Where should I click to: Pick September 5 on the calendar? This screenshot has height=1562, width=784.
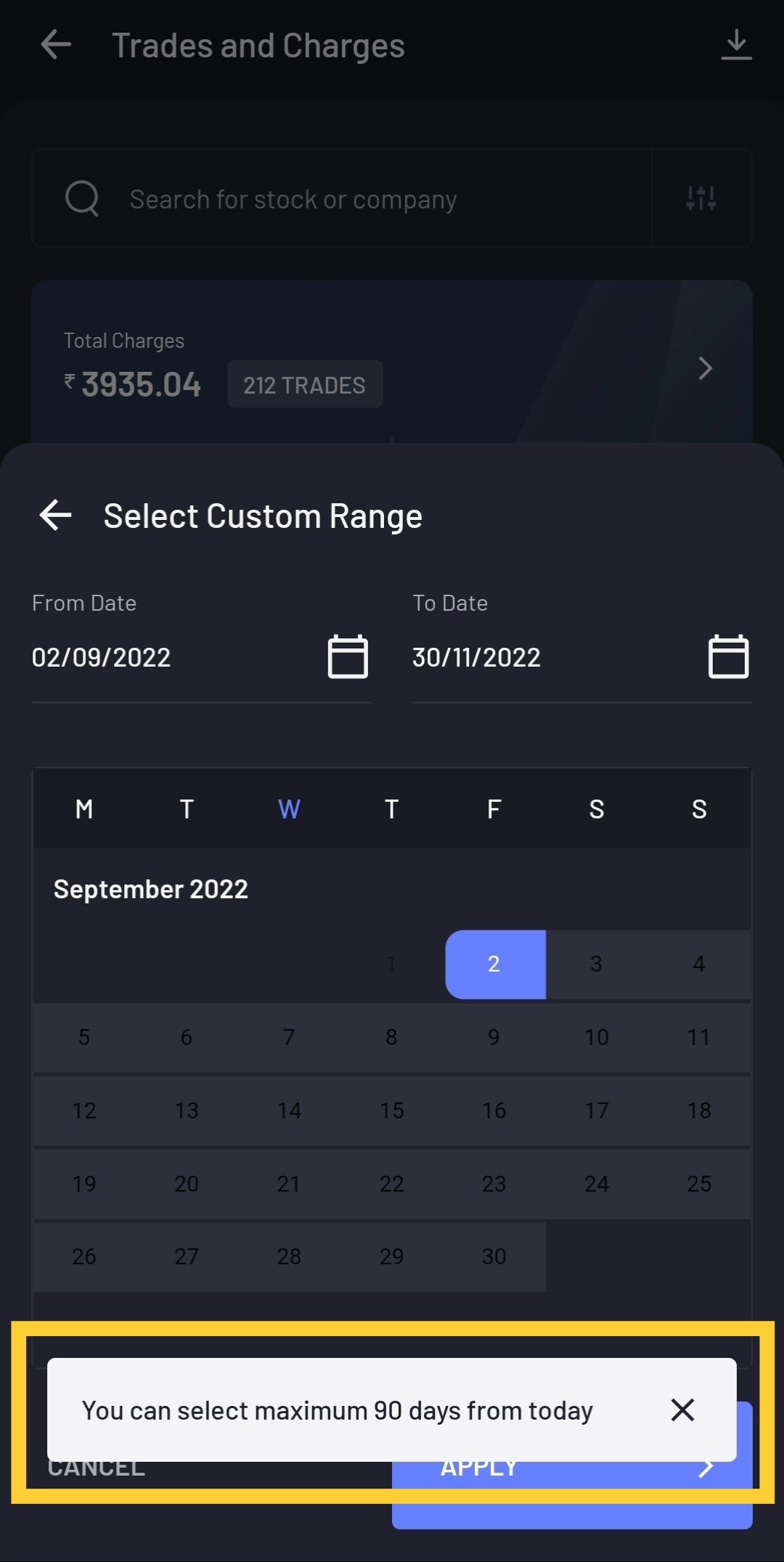pos(84,1037)
